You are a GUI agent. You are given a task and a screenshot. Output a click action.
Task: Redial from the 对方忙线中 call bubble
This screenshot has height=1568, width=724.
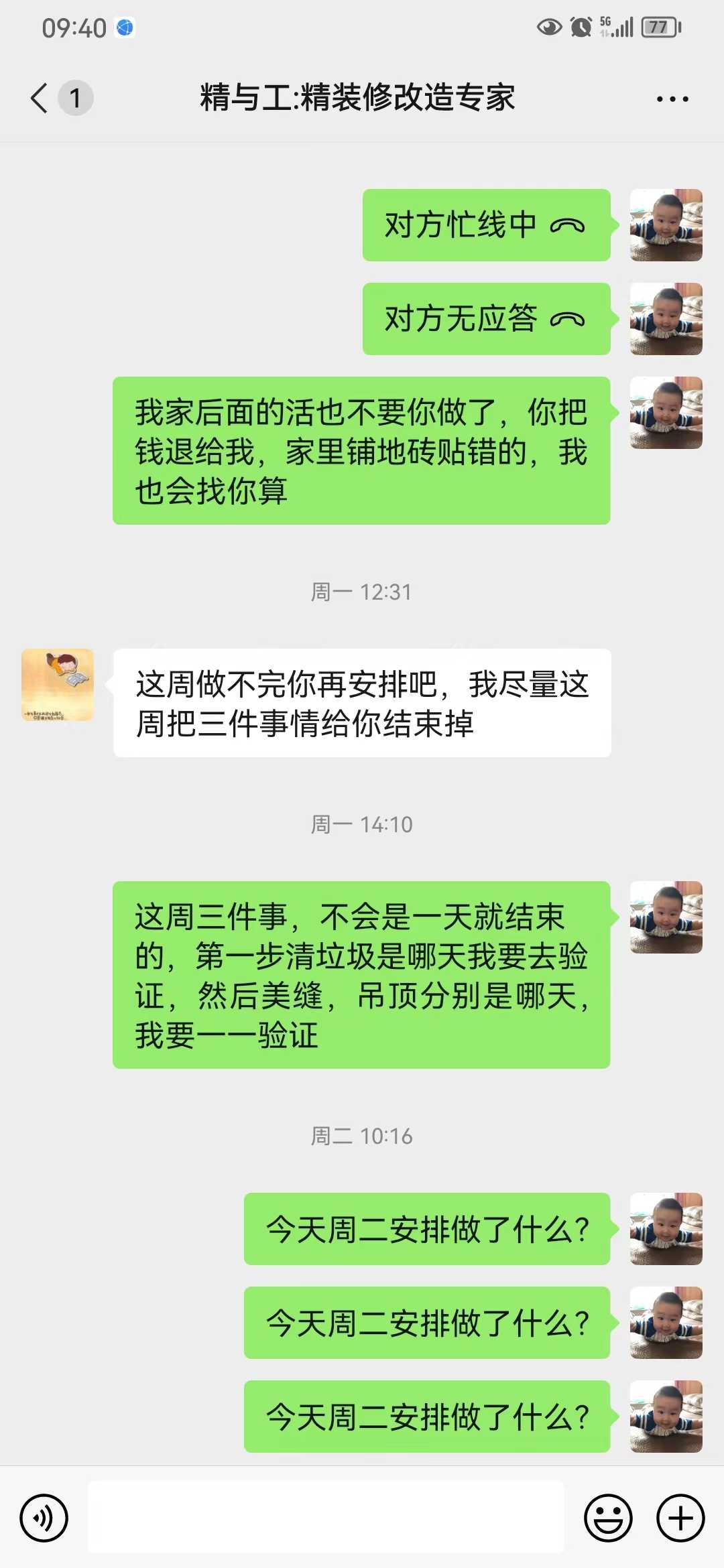[486, 225]
